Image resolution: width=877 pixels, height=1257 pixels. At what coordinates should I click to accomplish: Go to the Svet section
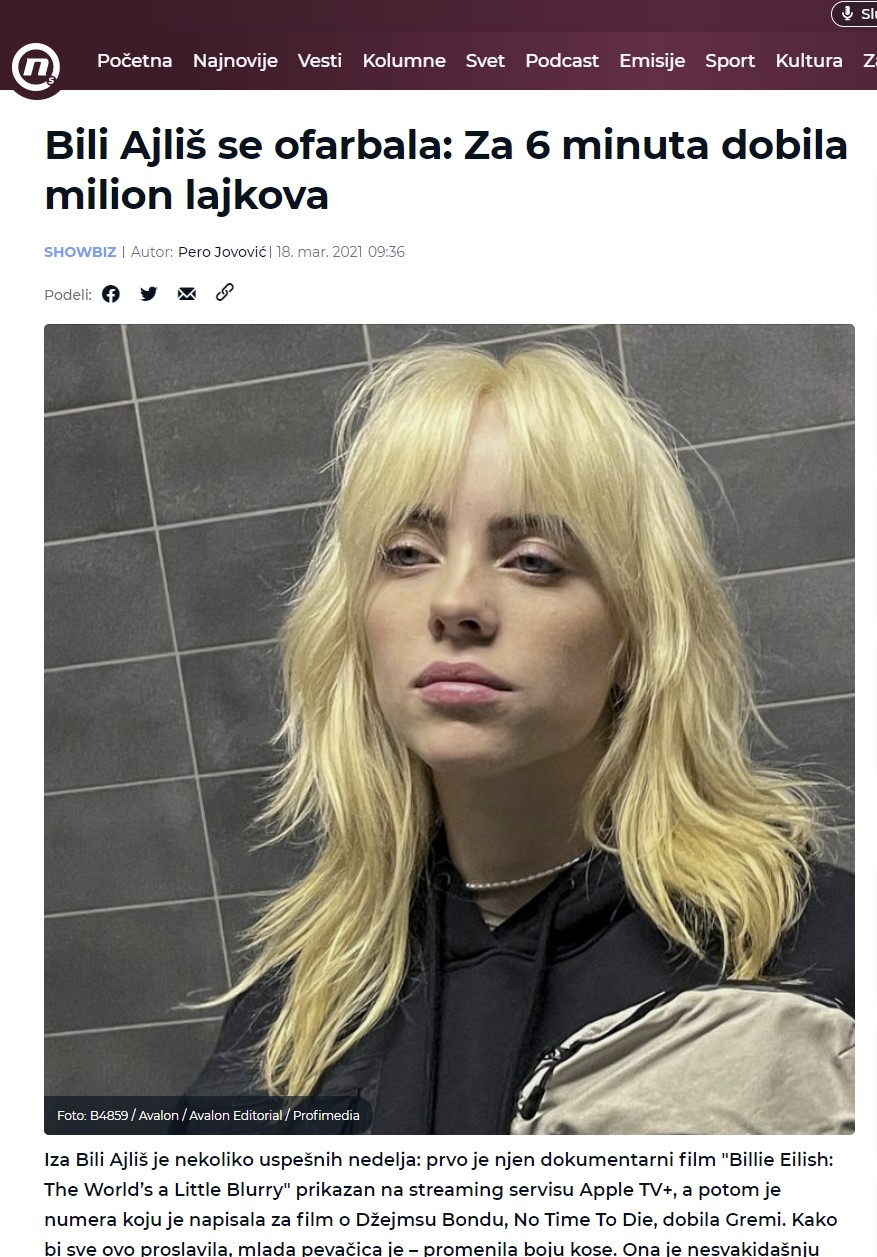(x=485, y=61)
